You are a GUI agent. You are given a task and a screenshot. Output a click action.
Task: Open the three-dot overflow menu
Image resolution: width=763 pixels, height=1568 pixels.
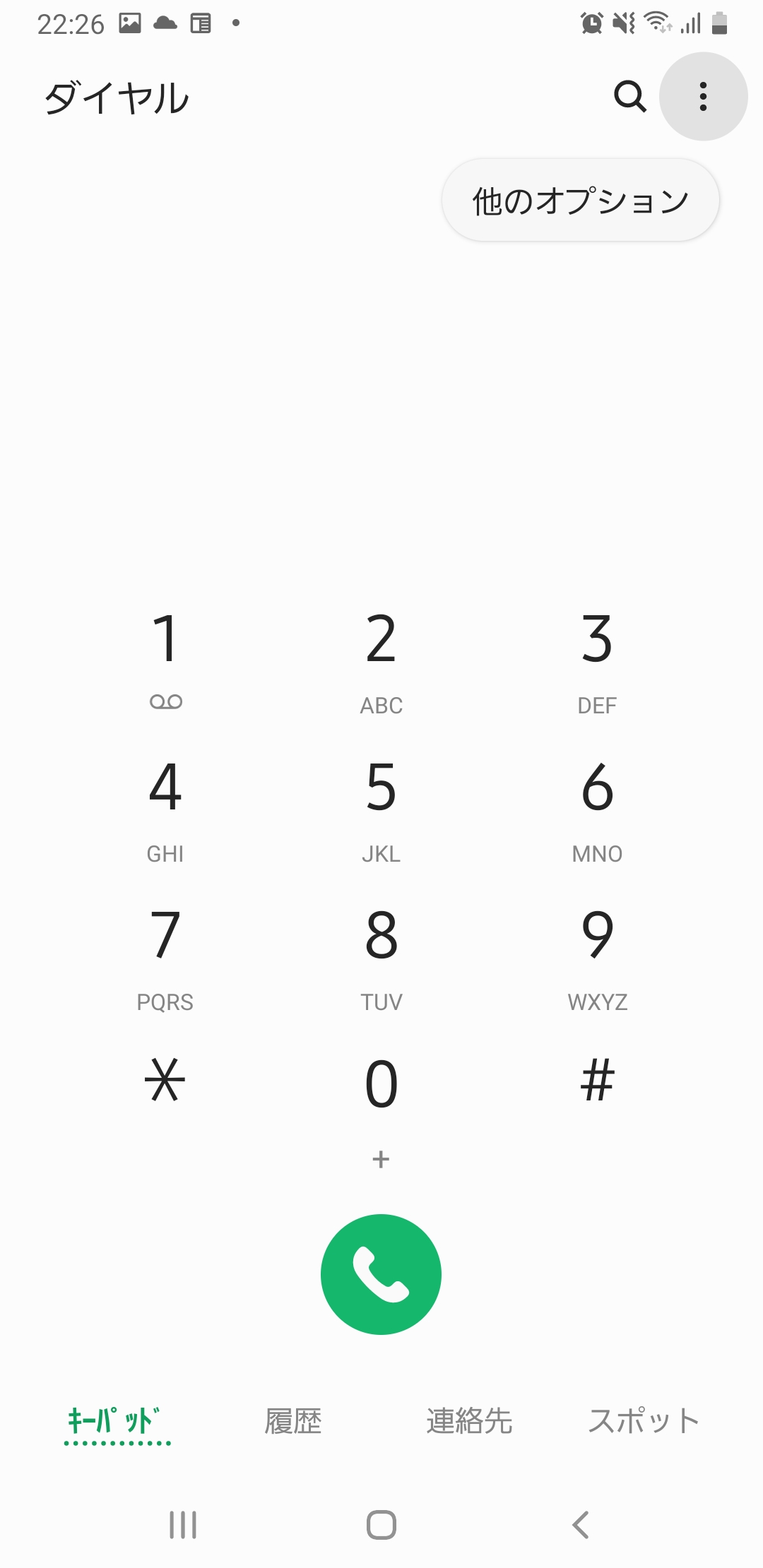pyautogui.click(x=703, y=97)
